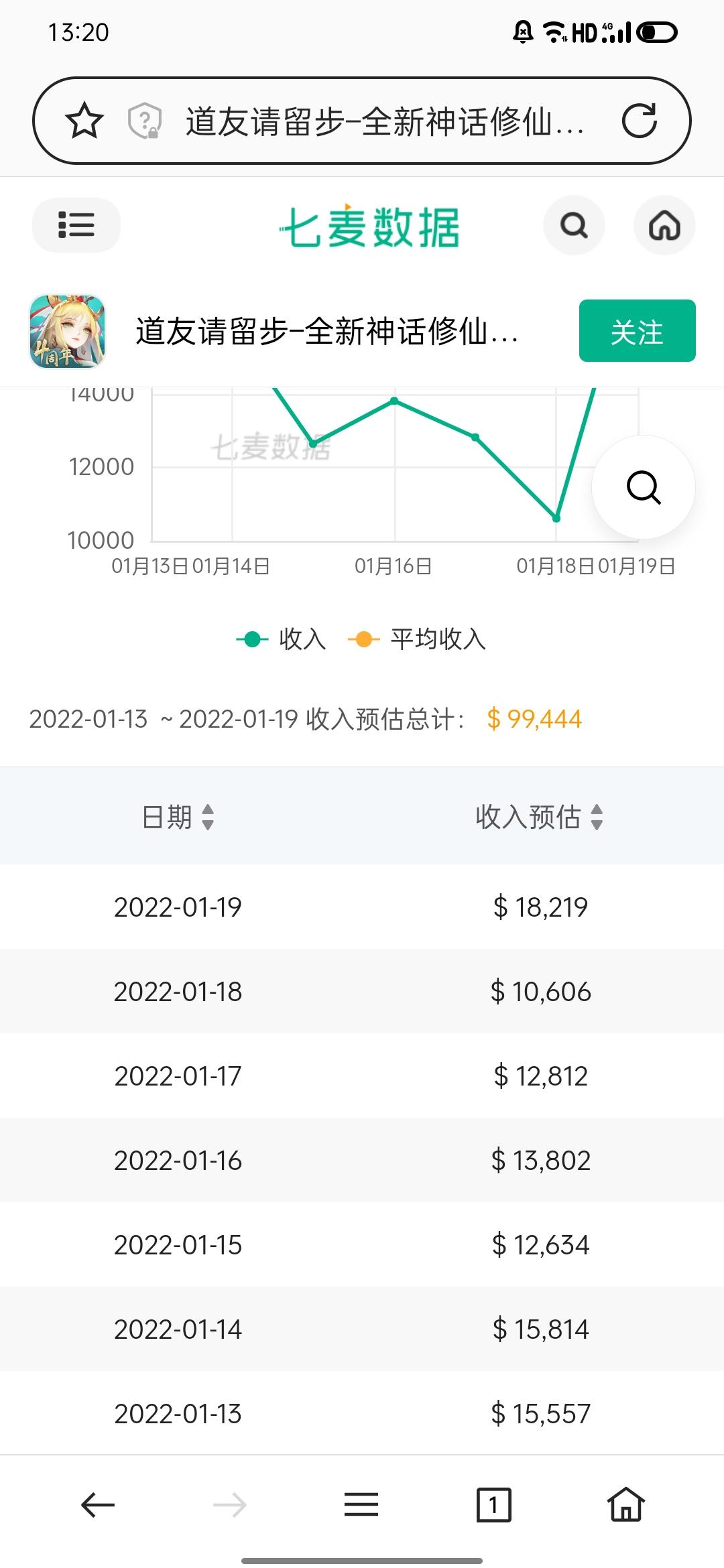This screenshot has height=1568, width=724.
Task: Bookmark this page with the star icon
Action: 84,121
